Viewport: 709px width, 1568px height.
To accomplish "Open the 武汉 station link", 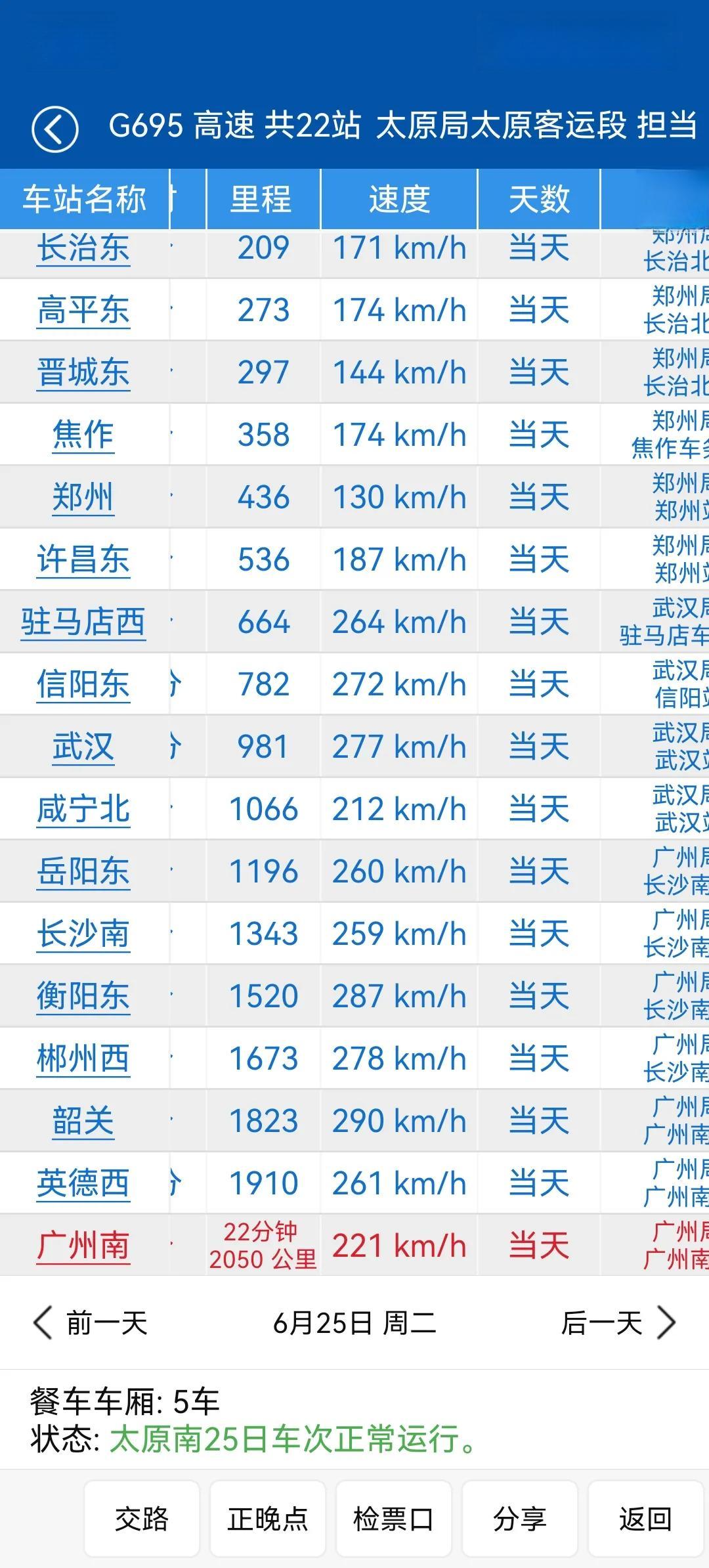I will pyautogui.click(x=83, y=747).
